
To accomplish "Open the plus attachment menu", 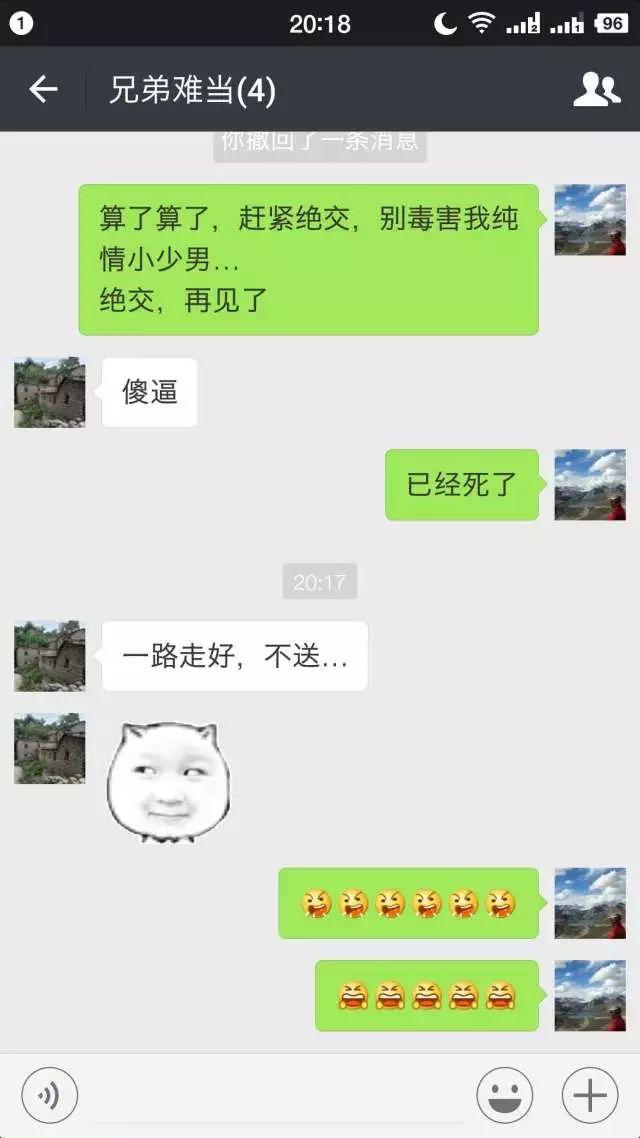I will tap(590, 1097).
